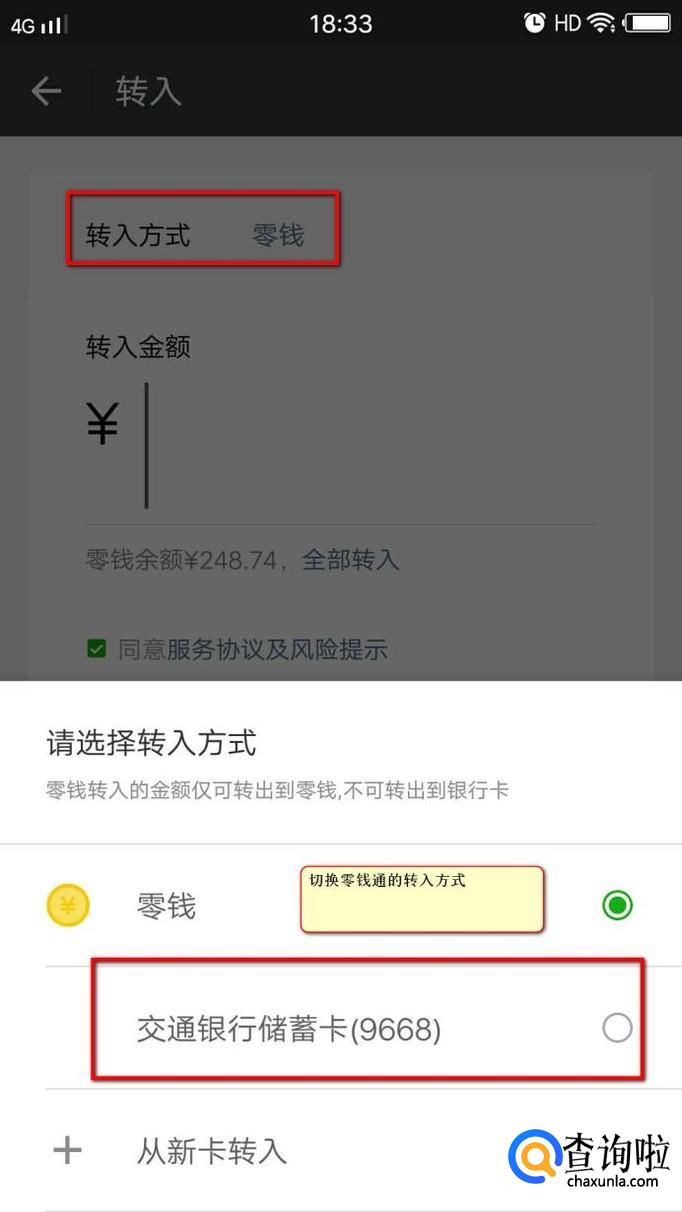Screen dimensions: 682x1212
Task: Go back using the arrow icon
Action: [46, 92]
